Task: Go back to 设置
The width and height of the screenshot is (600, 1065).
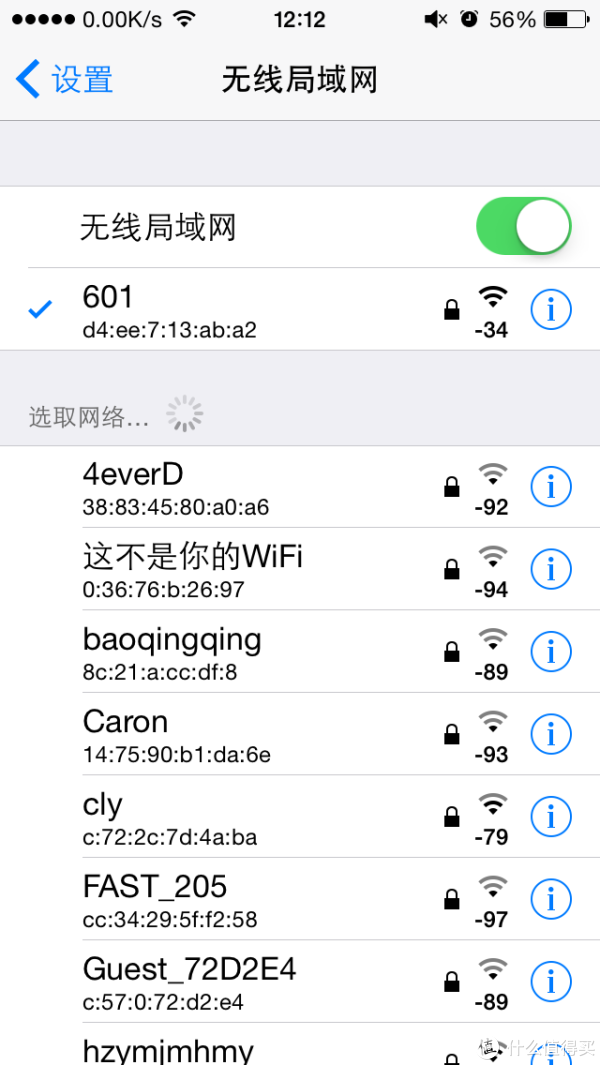Action: click(65, 79)
